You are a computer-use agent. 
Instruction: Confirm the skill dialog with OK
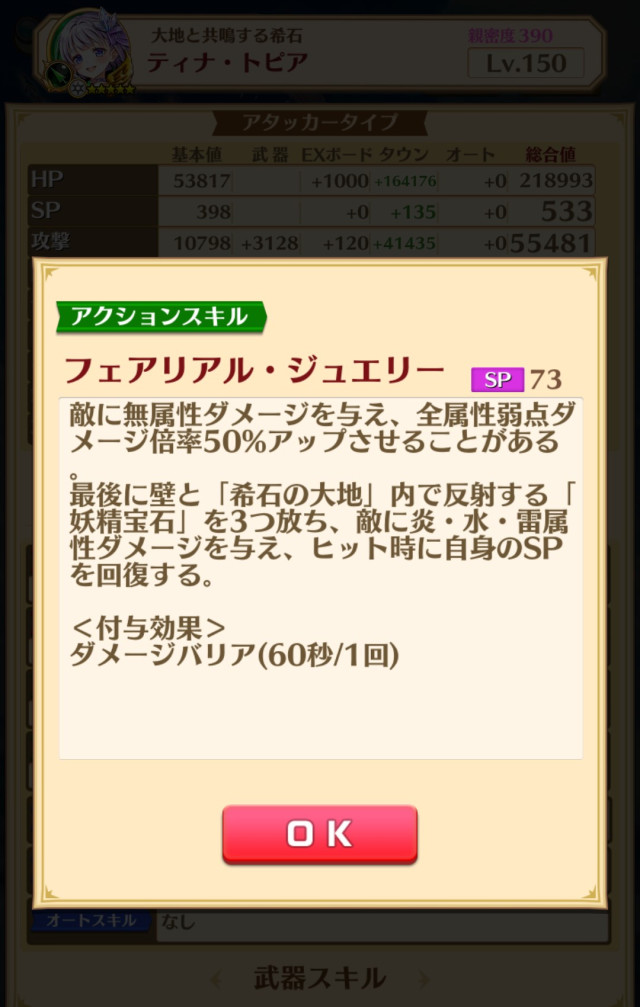click(x=319, y=833)
